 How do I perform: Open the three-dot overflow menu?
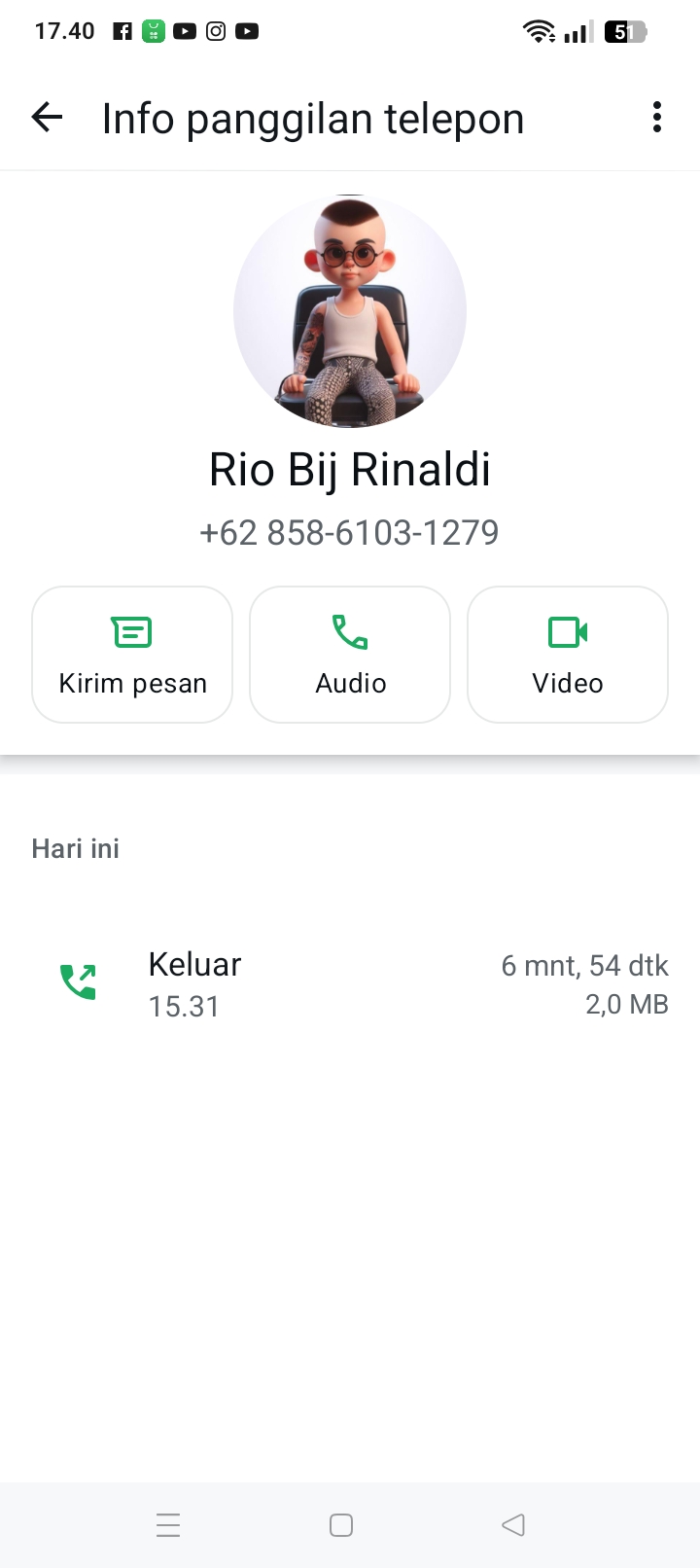pyautogui.click(x=656, y=117)
